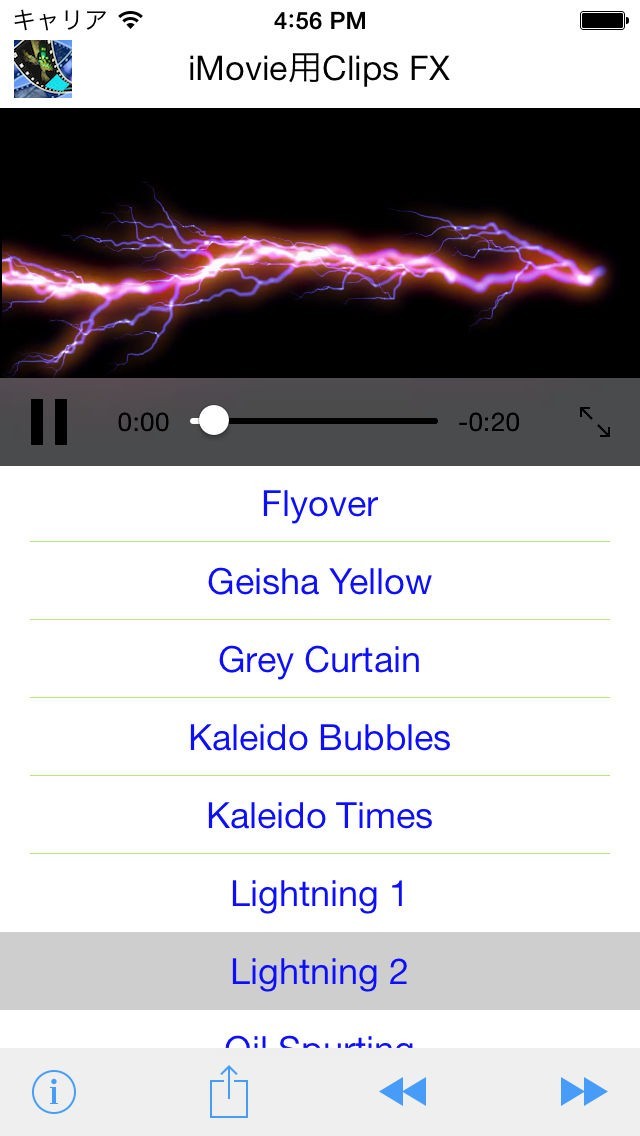
Task: Tap the Lightning 2 clip row
Action: (320, 972)
